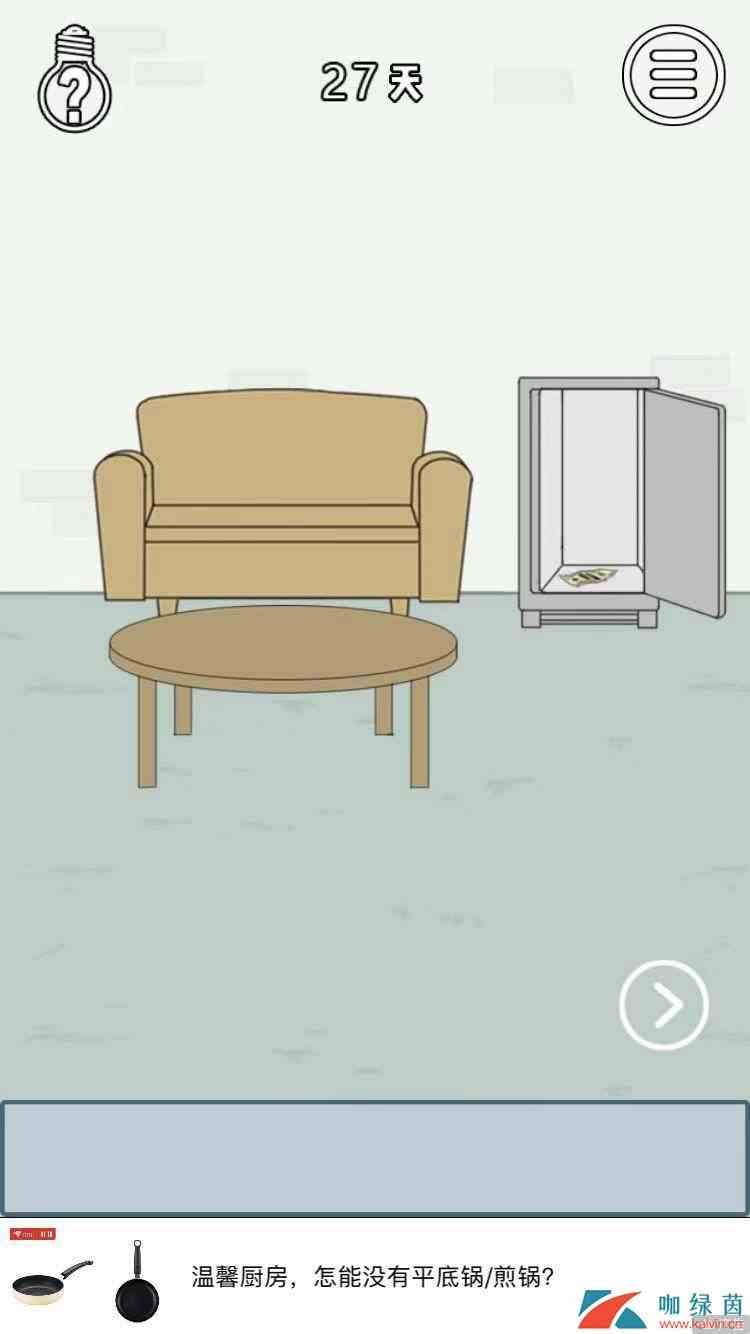Go to the next room arrow
This screenshot has height=1334, width=750.
664,1004
